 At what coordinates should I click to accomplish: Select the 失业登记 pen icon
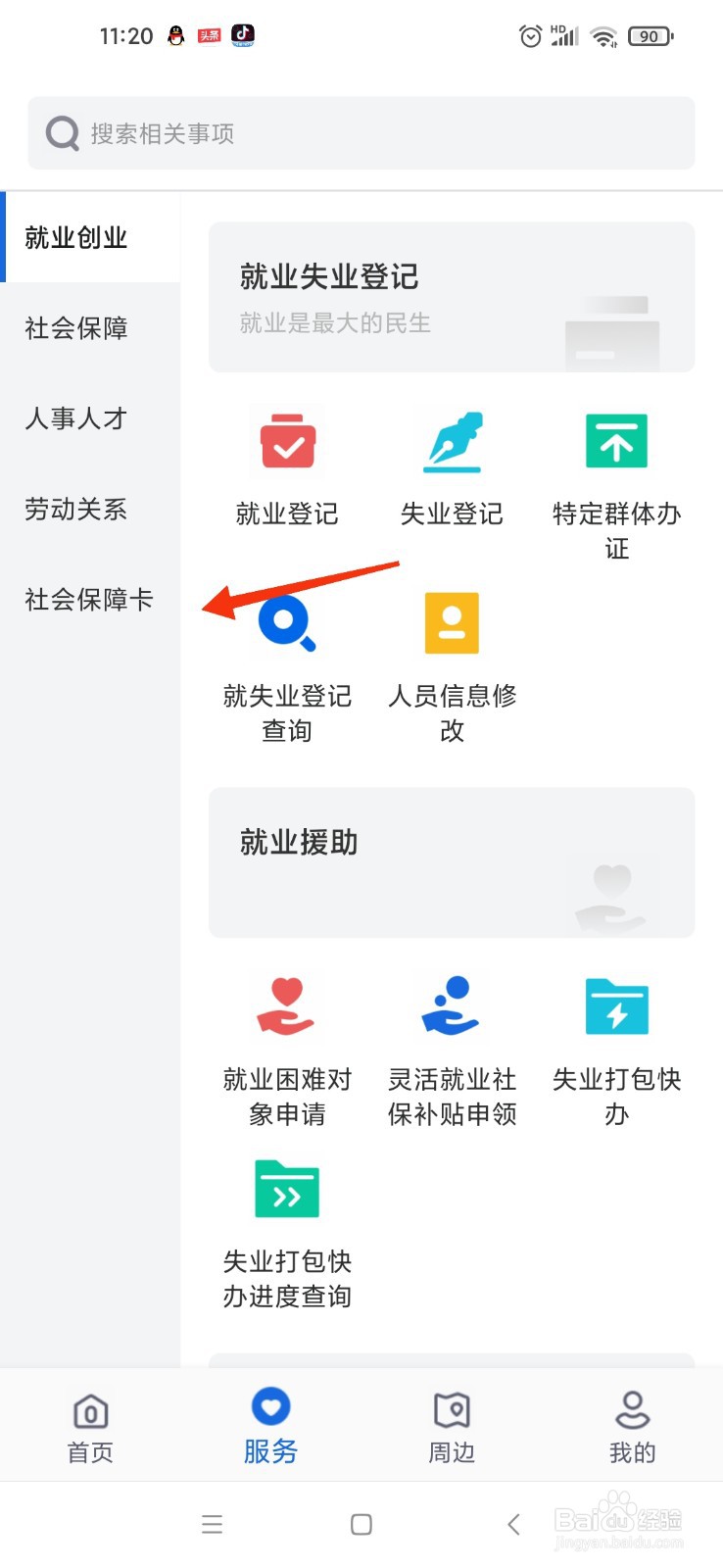[x=451, y=443]
